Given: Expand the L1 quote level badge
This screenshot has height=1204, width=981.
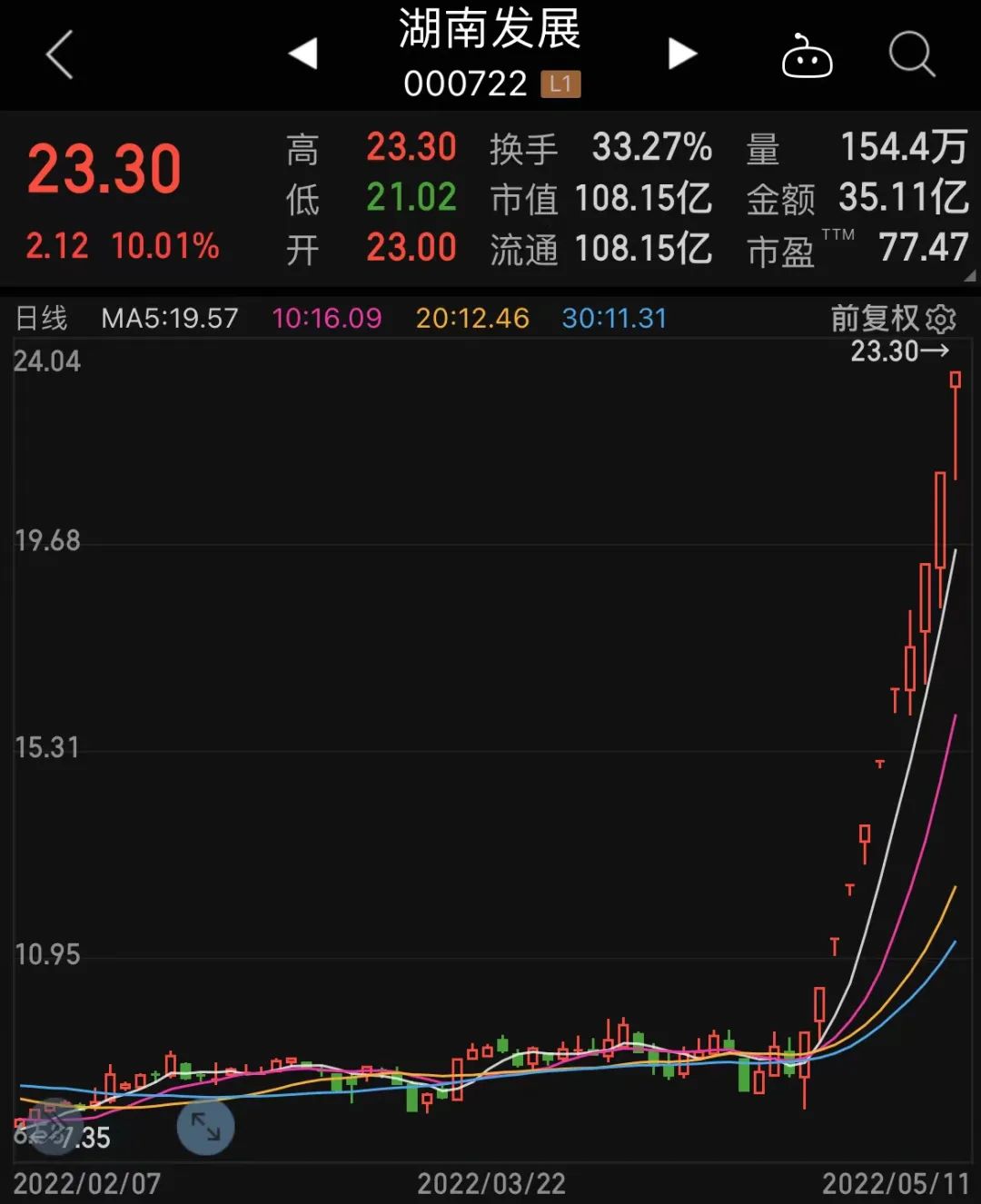Looking at the screenshot, I should click(560, 84).
